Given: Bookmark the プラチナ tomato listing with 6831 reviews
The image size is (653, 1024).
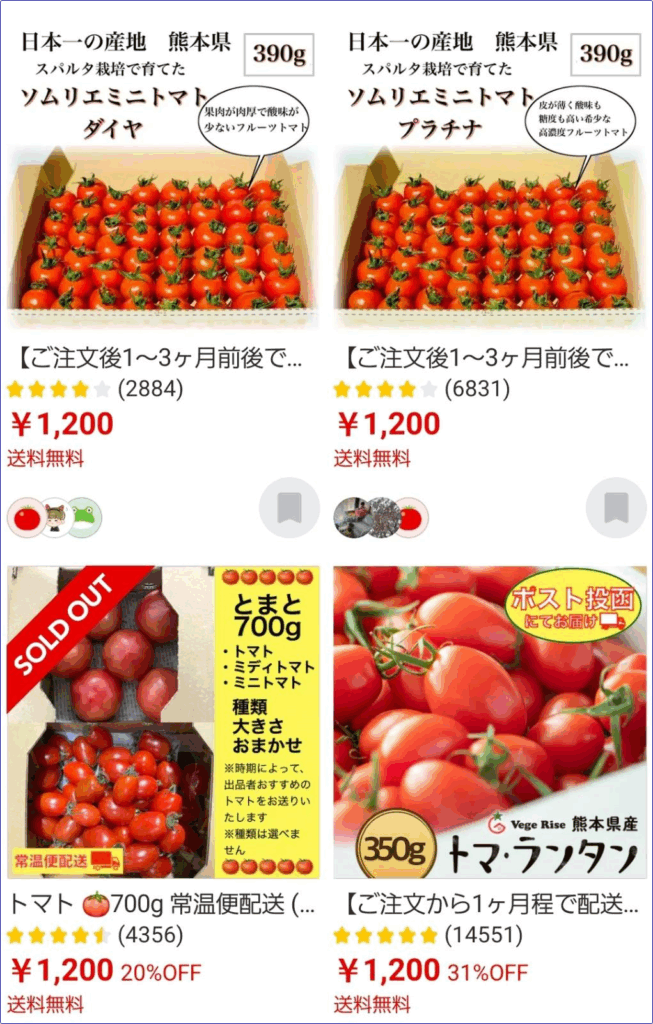Looking at the screenshot, I should coord(616,508).
